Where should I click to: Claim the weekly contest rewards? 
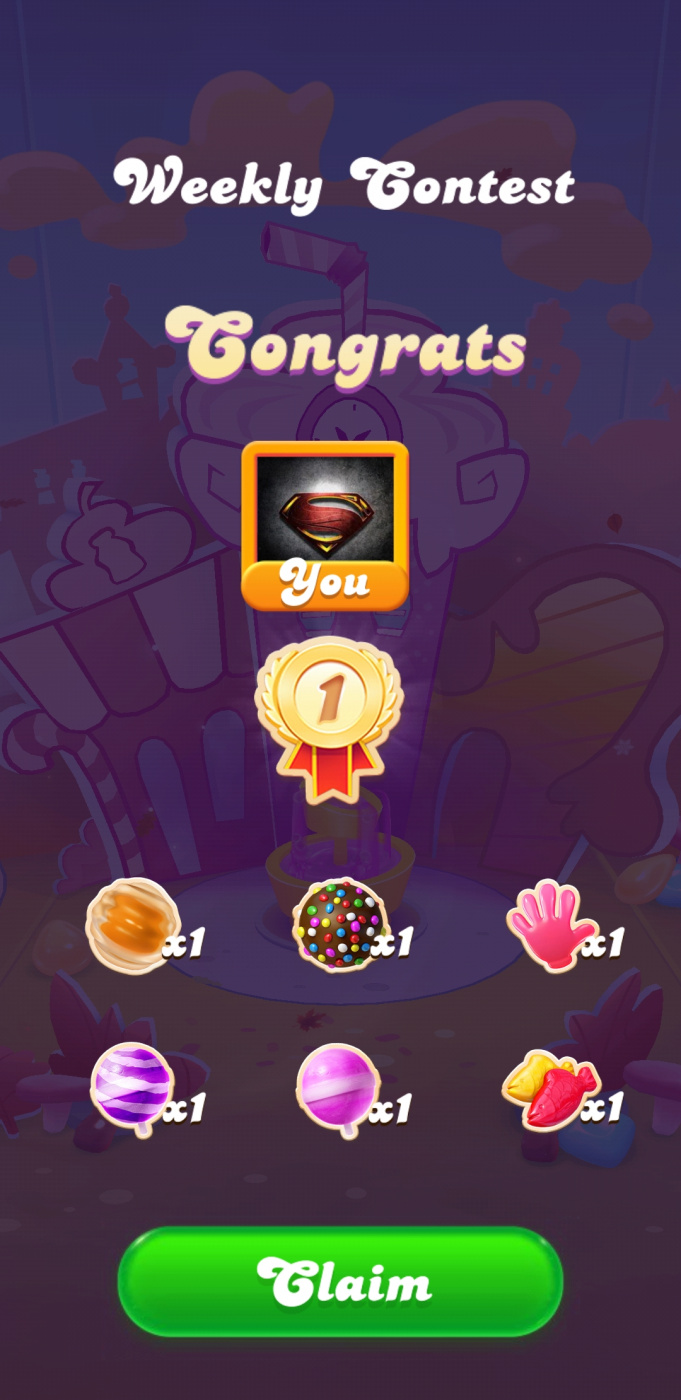pos(340,1282)
